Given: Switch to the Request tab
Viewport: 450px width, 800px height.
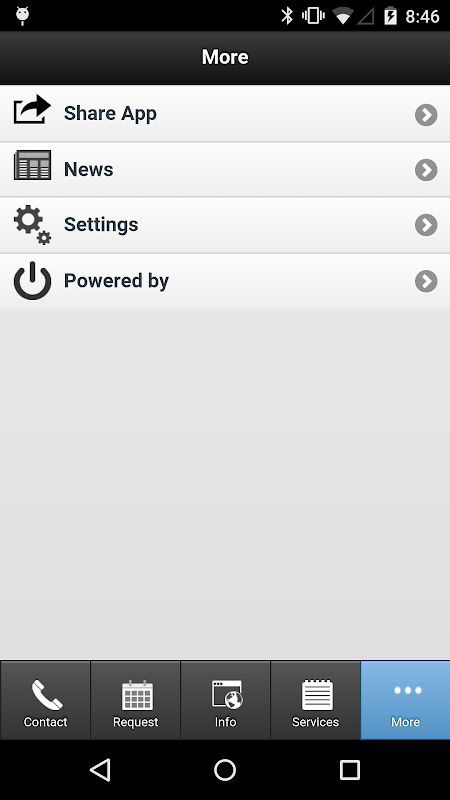Looking at the screenshot, I should pos(135,700).
